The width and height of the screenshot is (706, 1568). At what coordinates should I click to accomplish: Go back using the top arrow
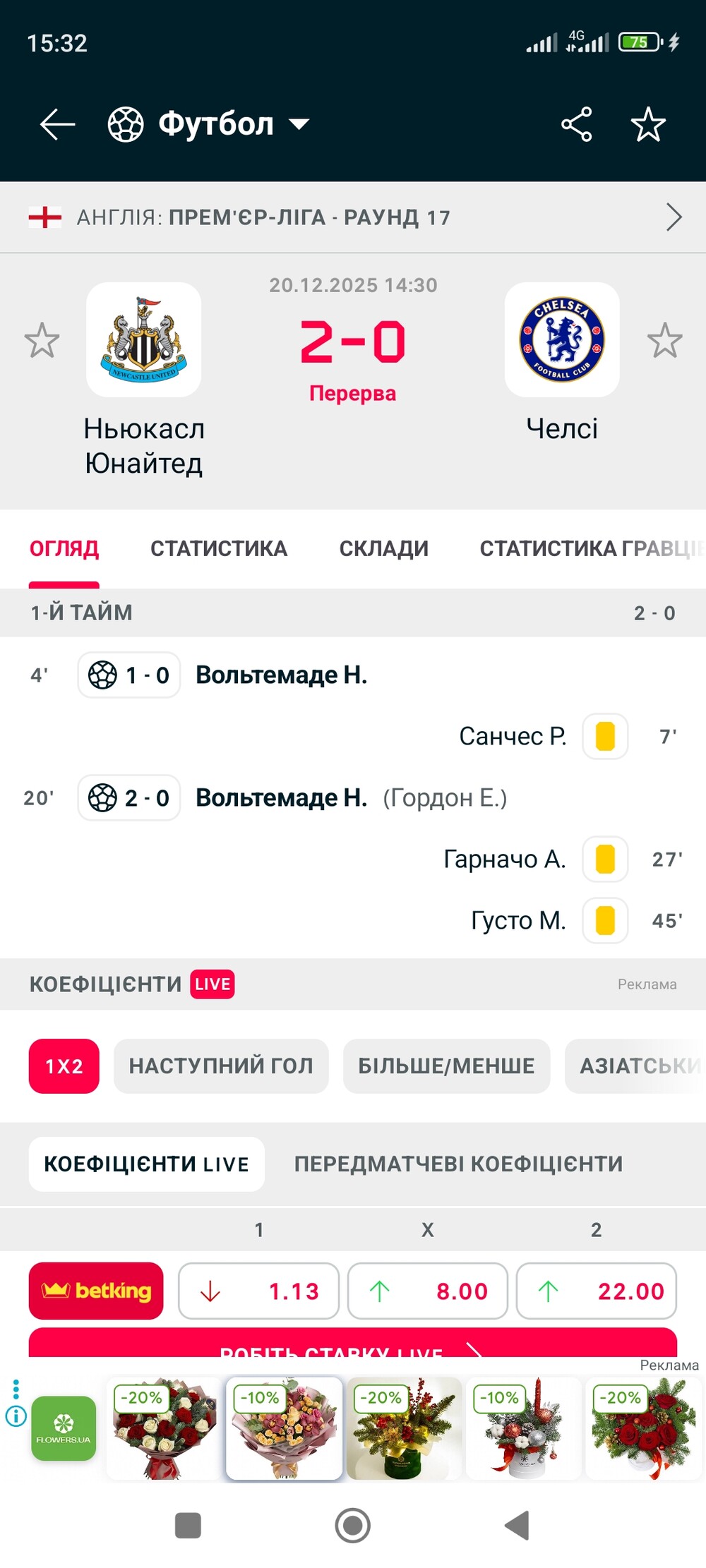click(x=58, y=125)
